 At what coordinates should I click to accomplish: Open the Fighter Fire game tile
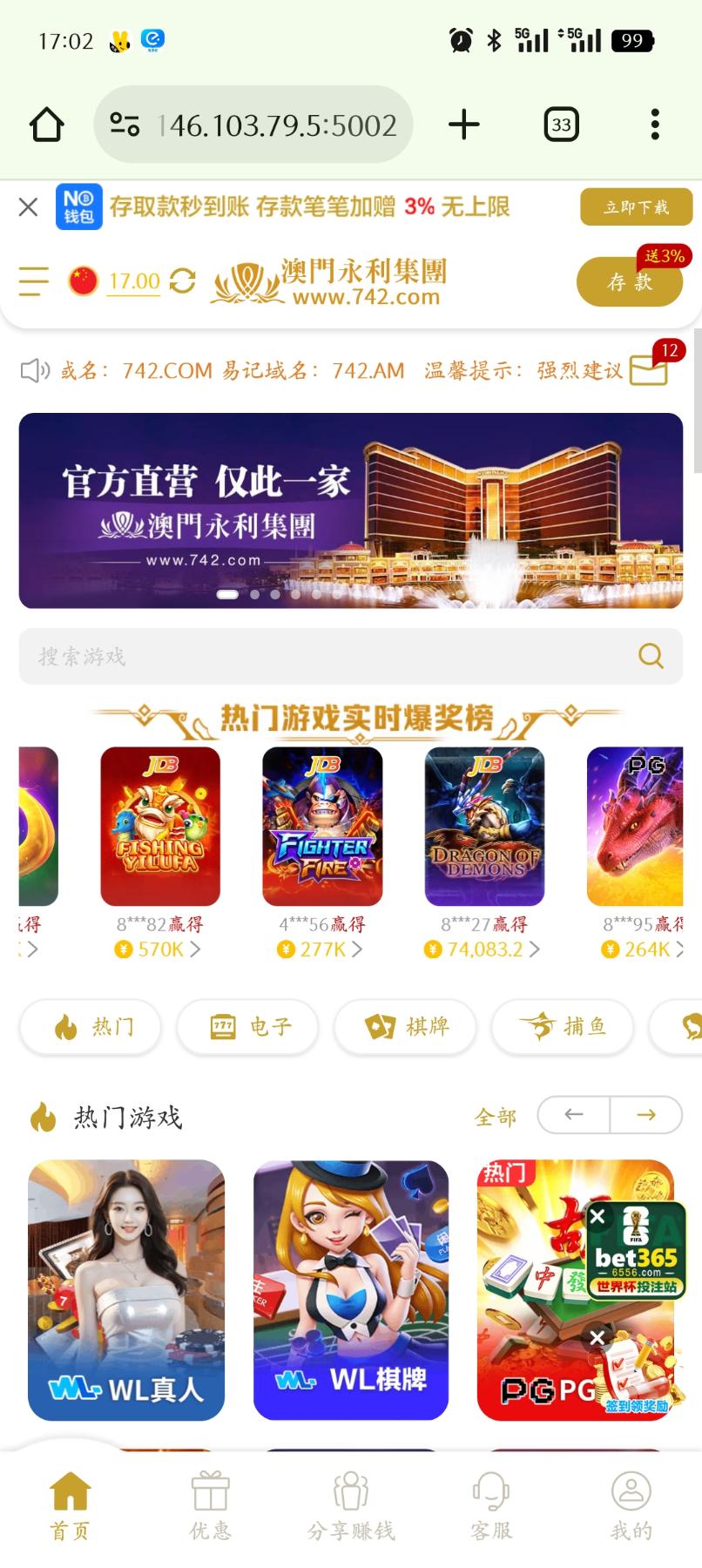pyautogui.click(x=322, y=826)
